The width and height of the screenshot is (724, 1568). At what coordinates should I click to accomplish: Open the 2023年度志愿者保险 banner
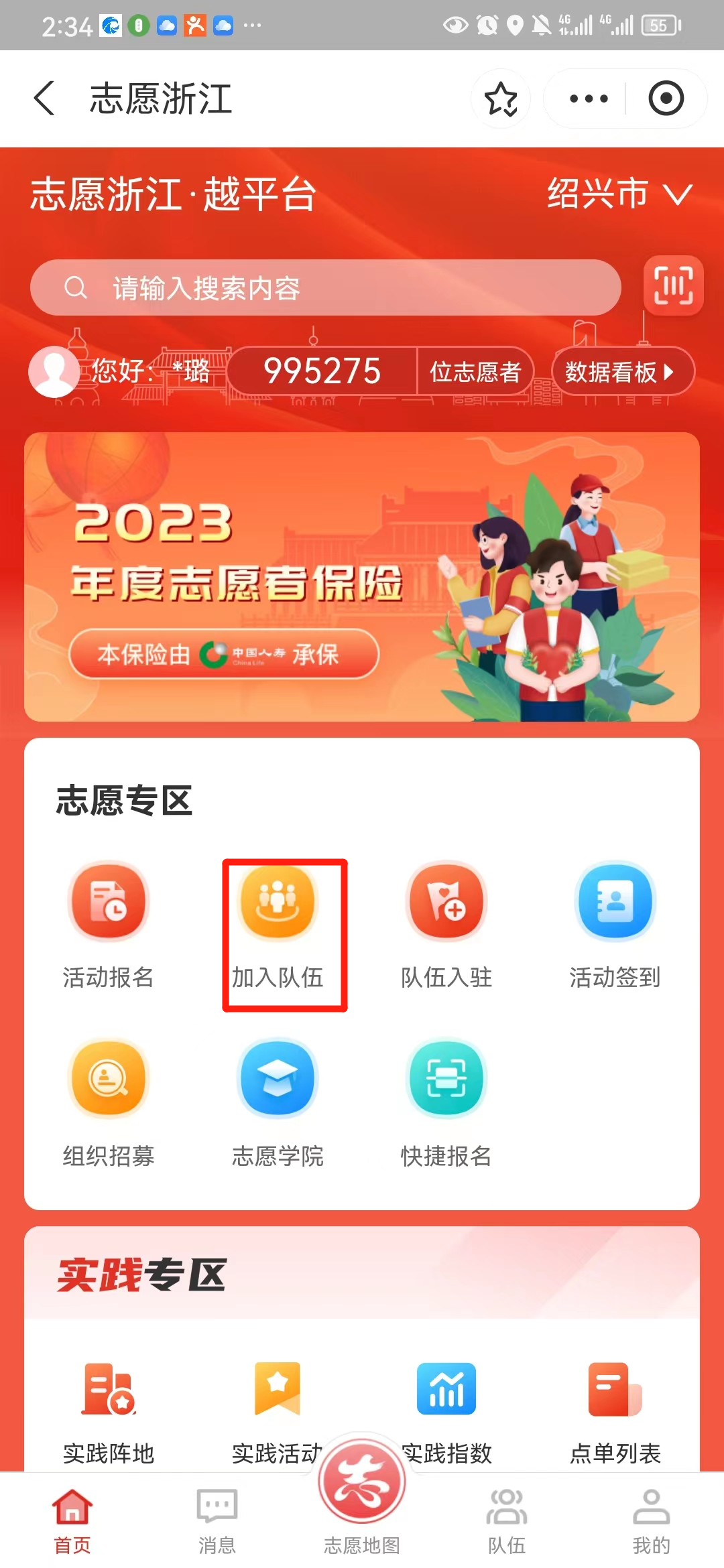click(x=362, y=577)
